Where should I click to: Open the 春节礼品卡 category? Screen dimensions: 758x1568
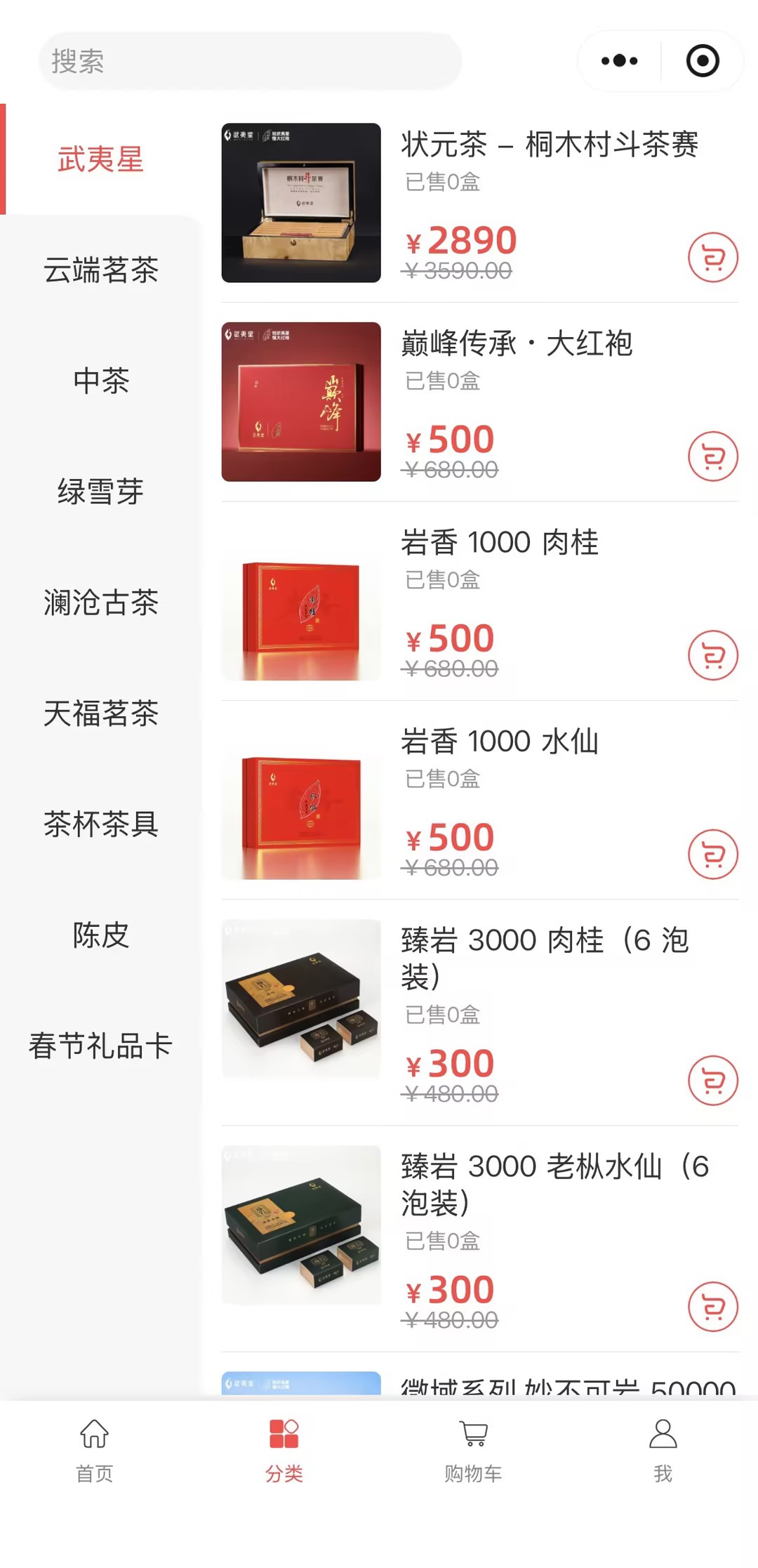[x=101, y=1046]
